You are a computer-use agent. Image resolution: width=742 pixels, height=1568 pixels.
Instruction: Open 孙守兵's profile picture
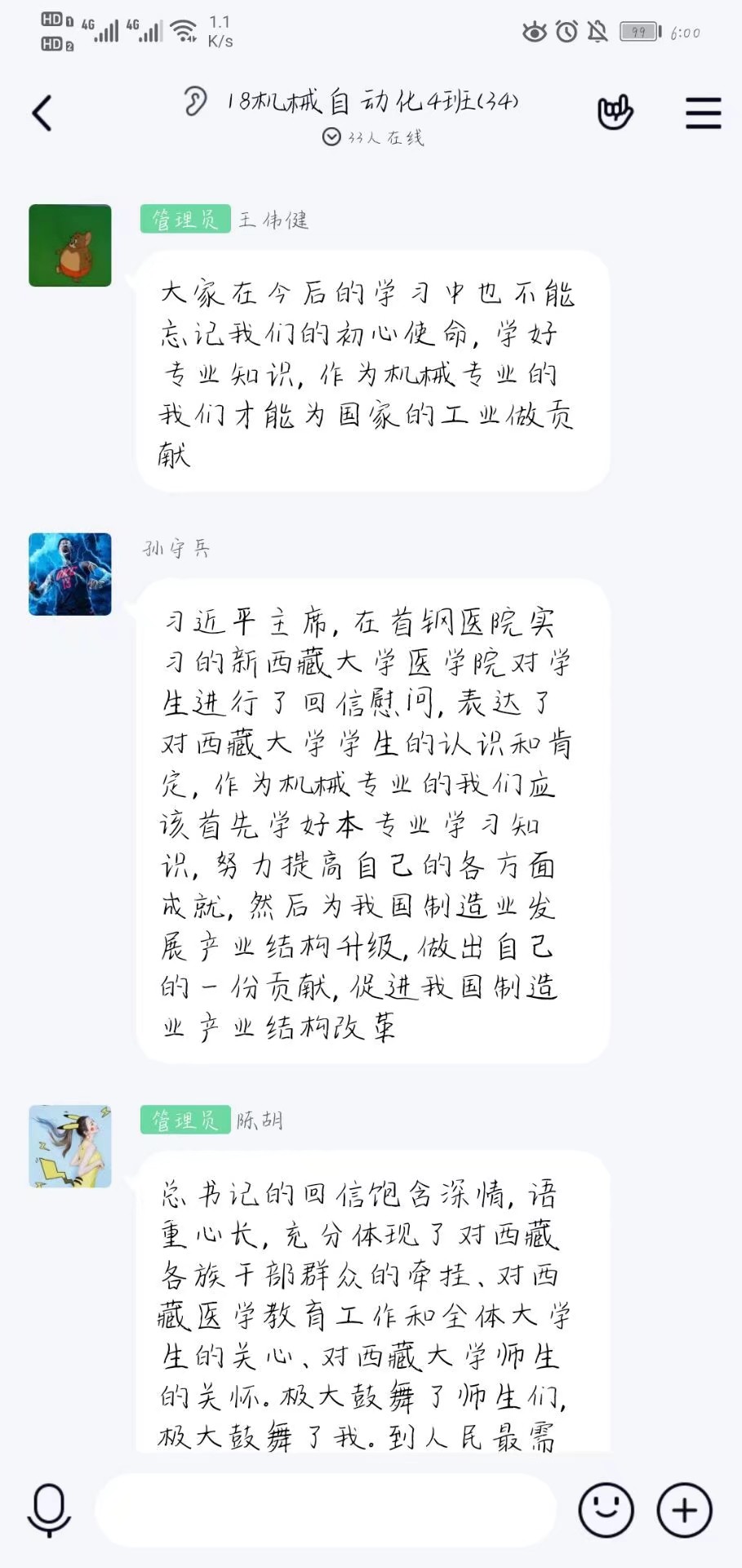pyautogui.click(x=70, y=574)
